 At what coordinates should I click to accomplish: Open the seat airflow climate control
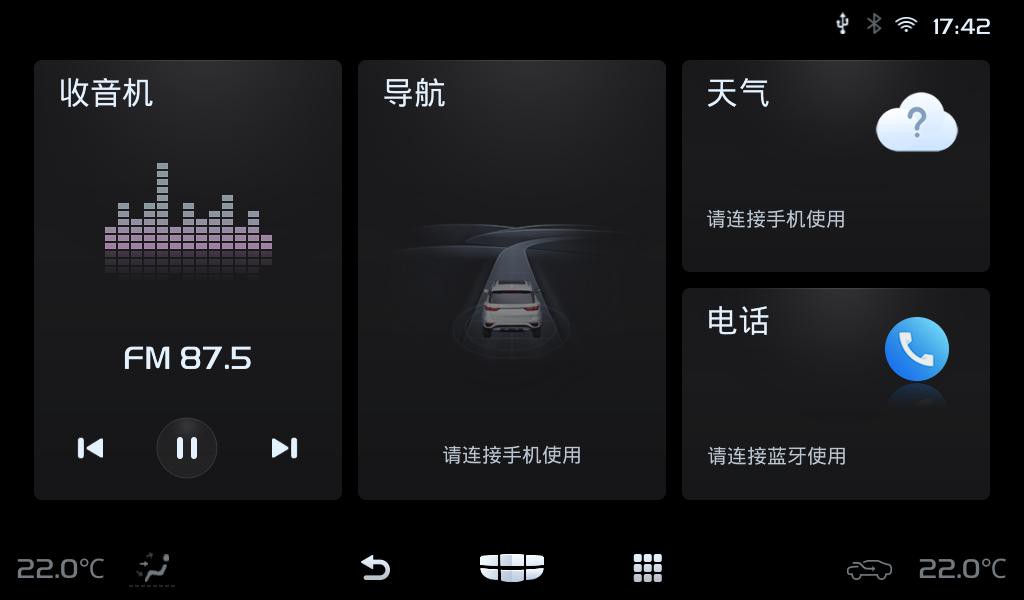153,568
